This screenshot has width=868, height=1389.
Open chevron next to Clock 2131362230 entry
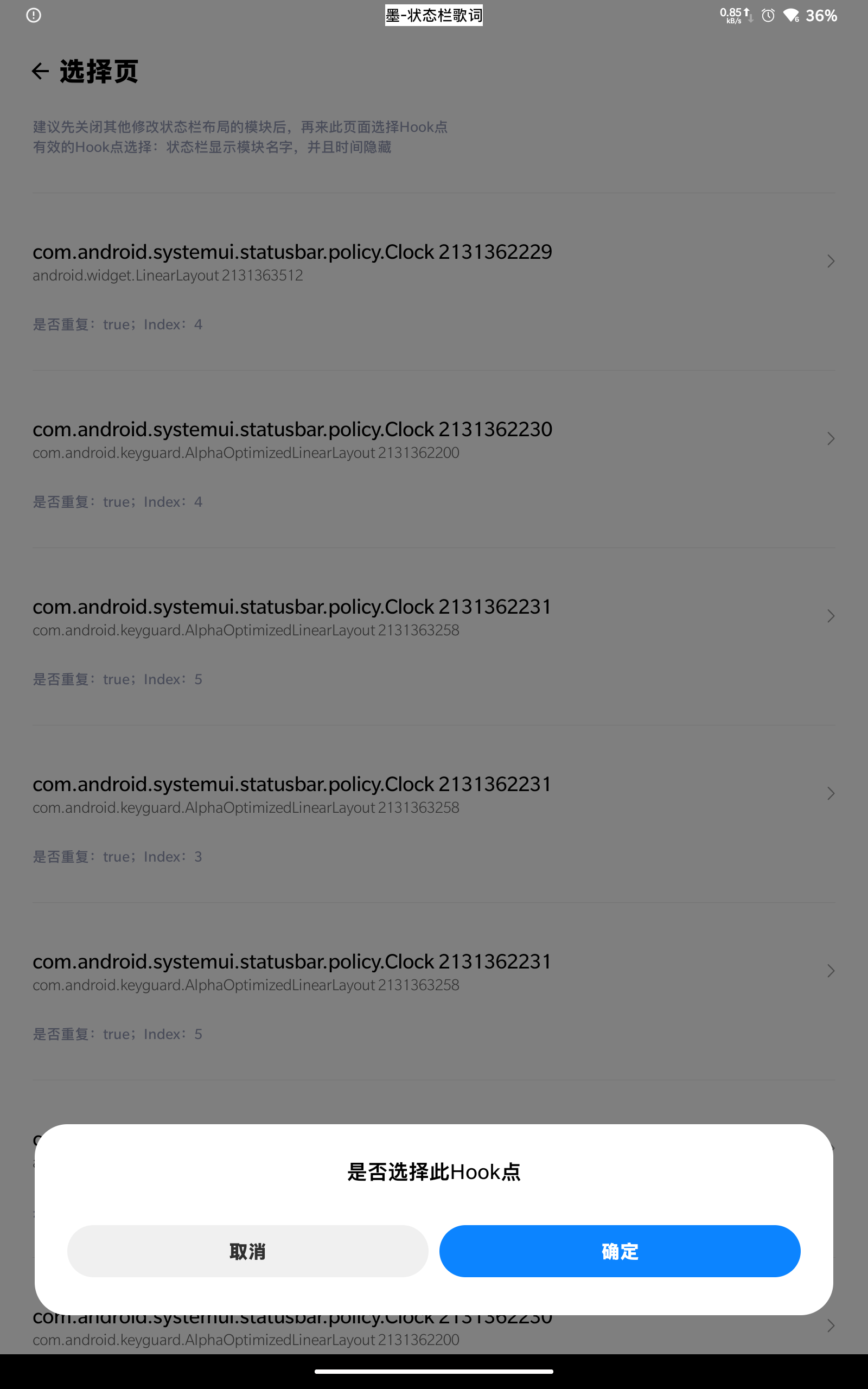point(830,438)
